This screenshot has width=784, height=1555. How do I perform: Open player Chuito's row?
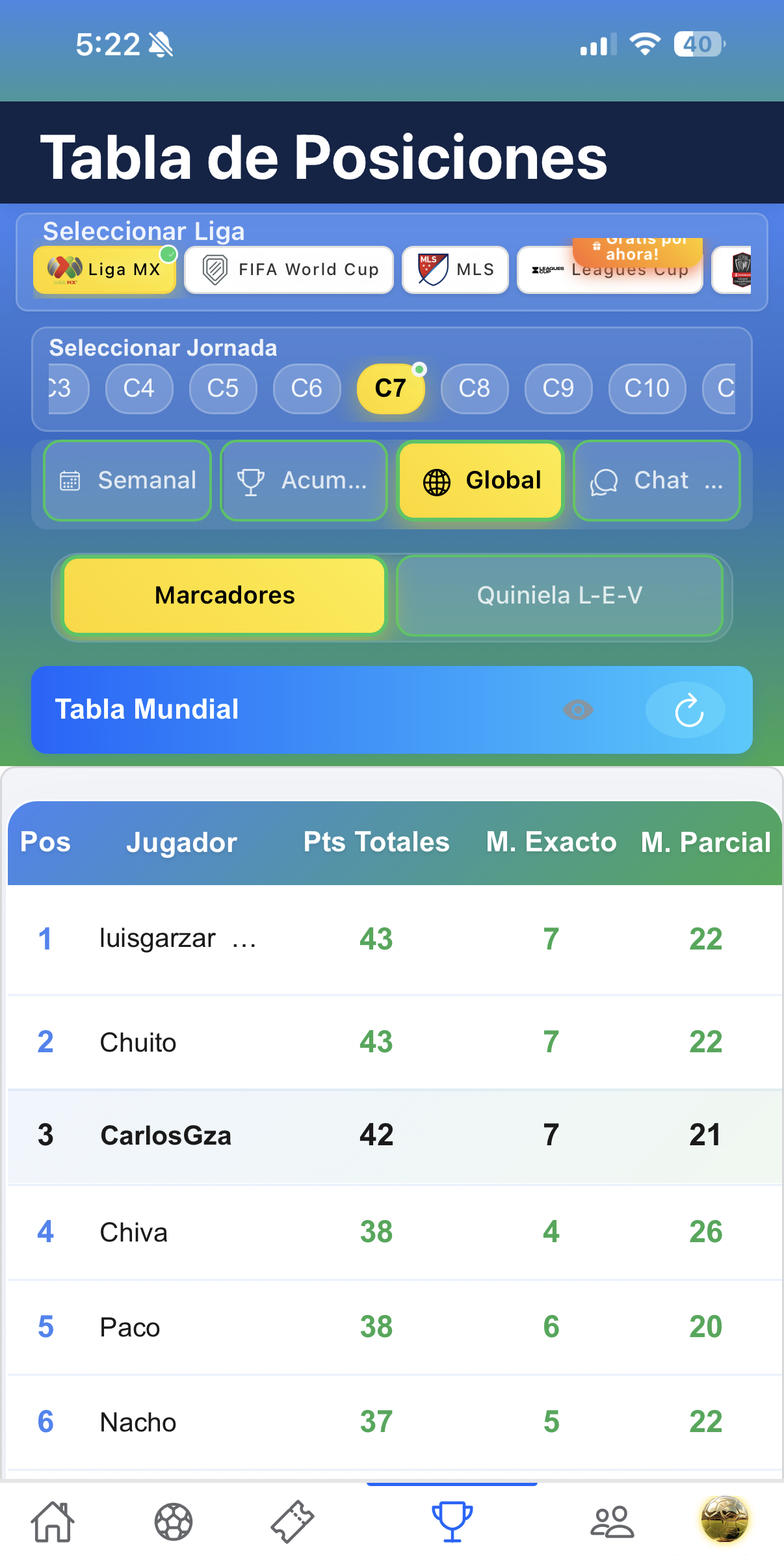(138, 1043)
